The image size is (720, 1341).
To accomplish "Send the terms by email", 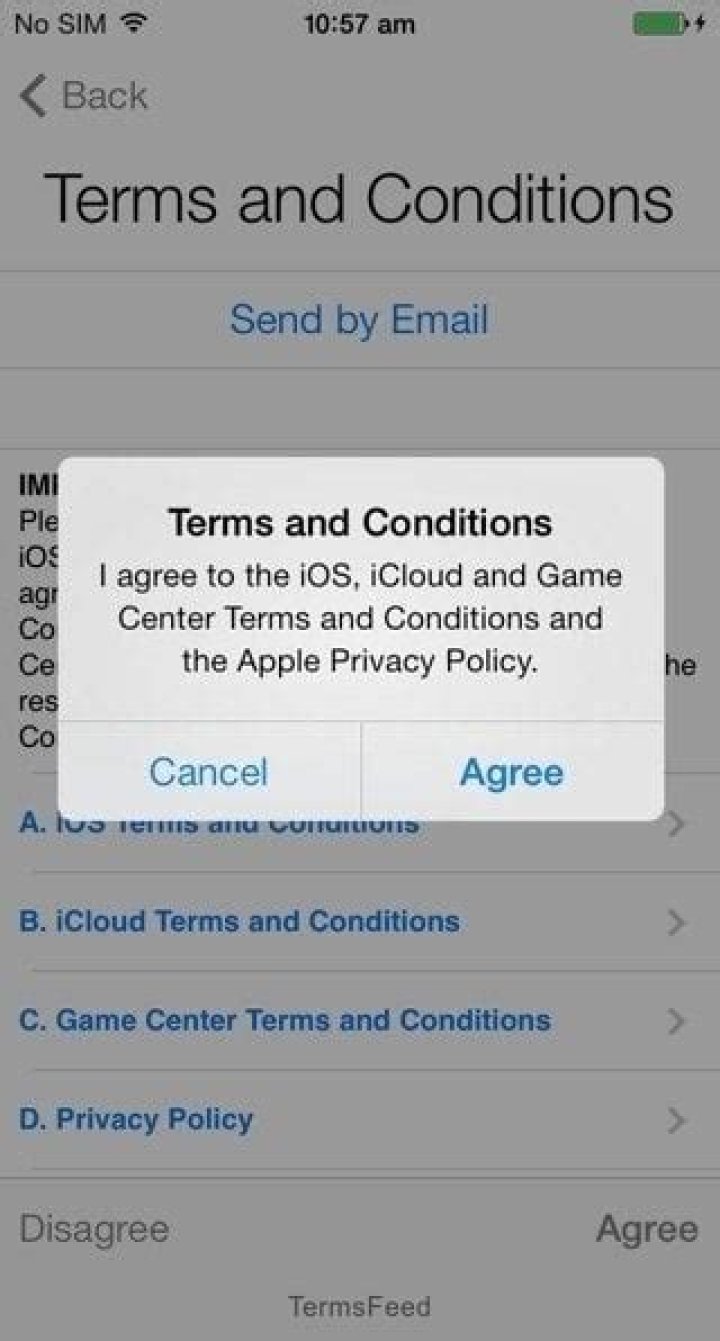I will click(x=359, y=320).
